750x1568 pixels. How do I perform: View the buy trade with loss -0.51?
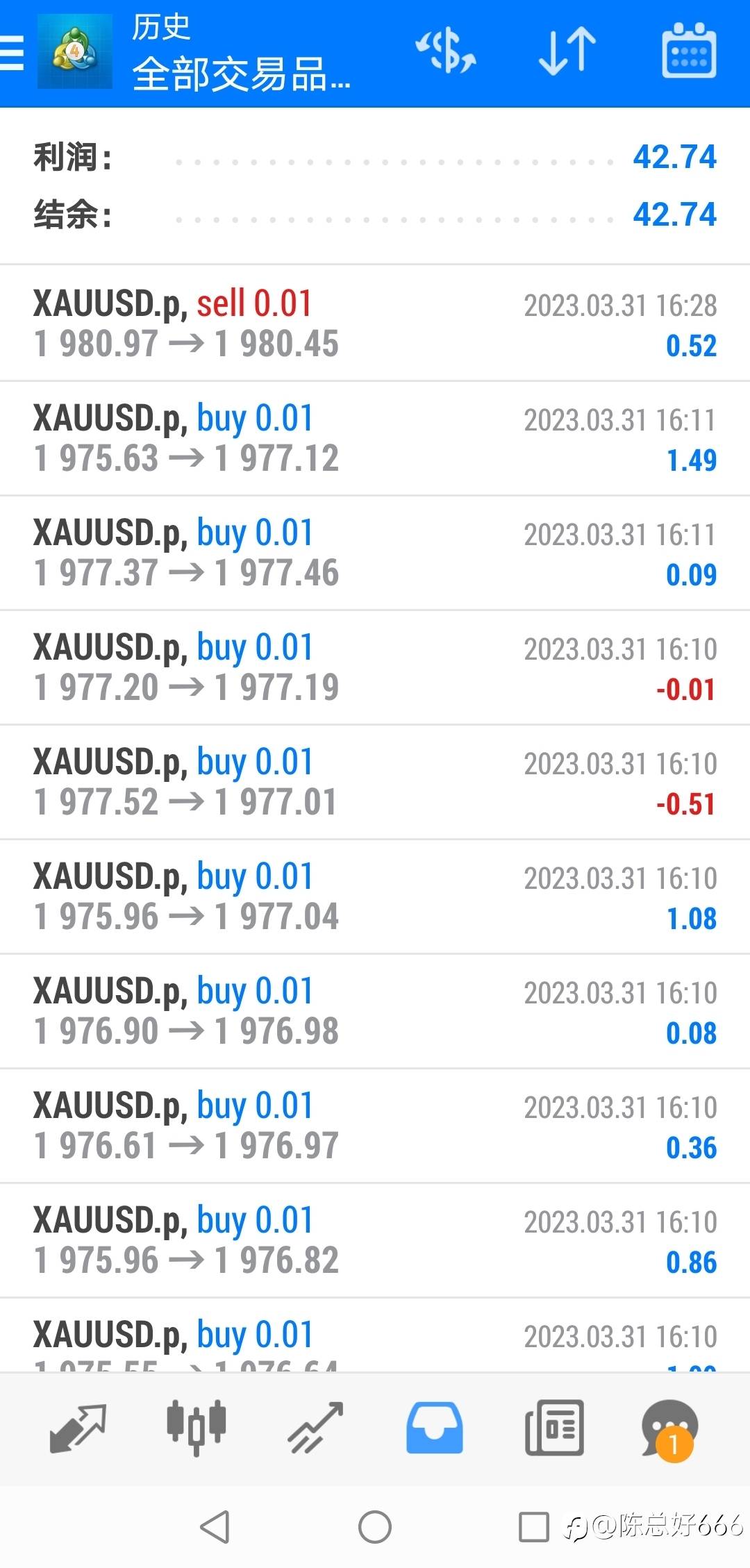click(375, 782)
